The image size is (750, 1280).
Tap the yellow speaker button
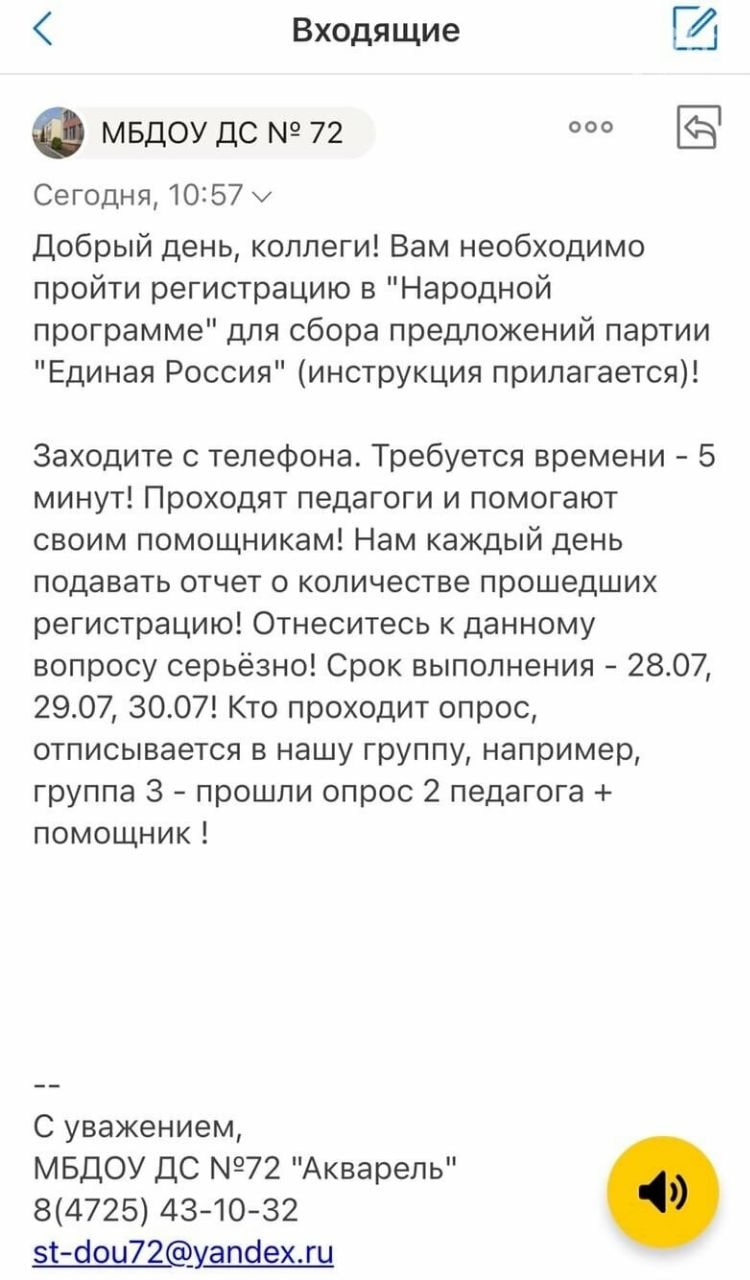point(663,1191)
